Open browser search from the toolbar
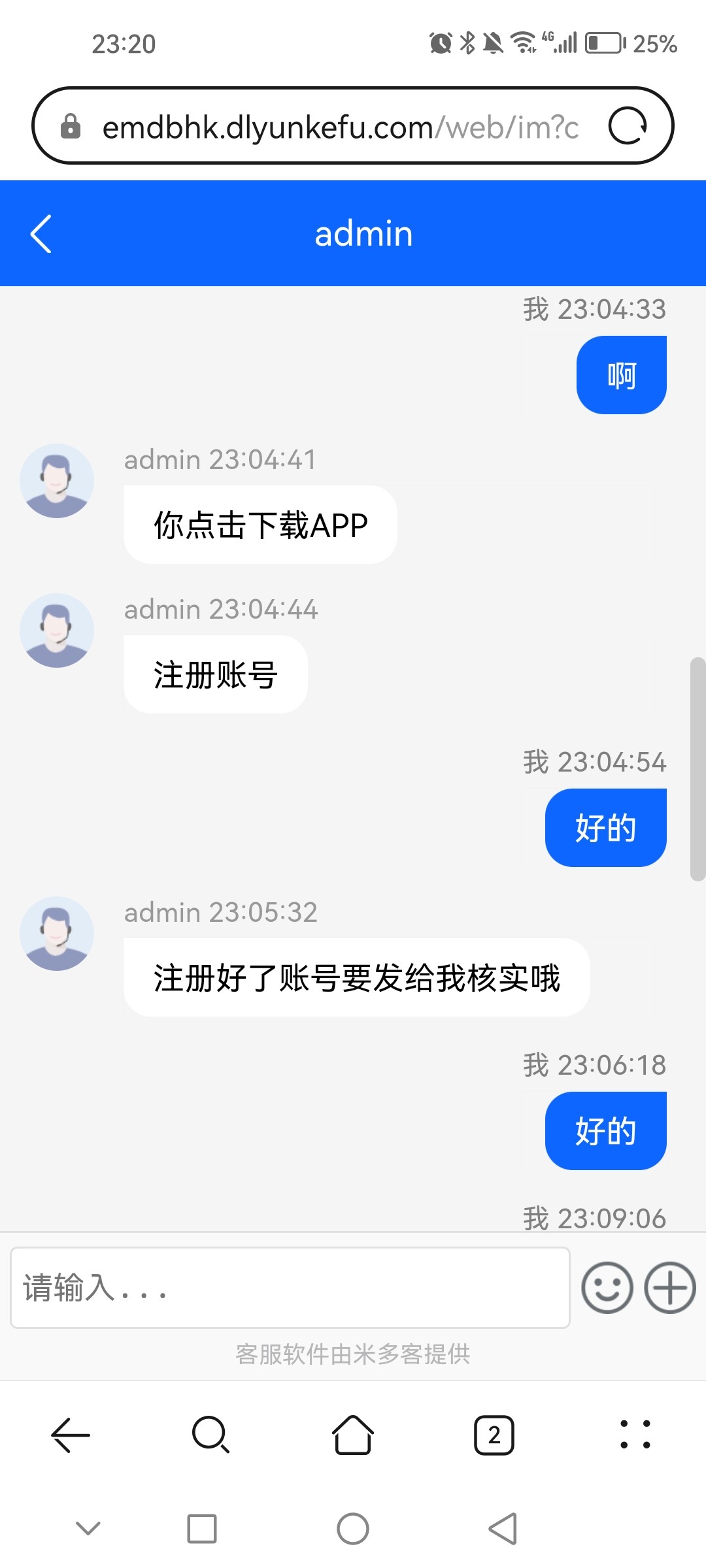 click(211, 1435)
